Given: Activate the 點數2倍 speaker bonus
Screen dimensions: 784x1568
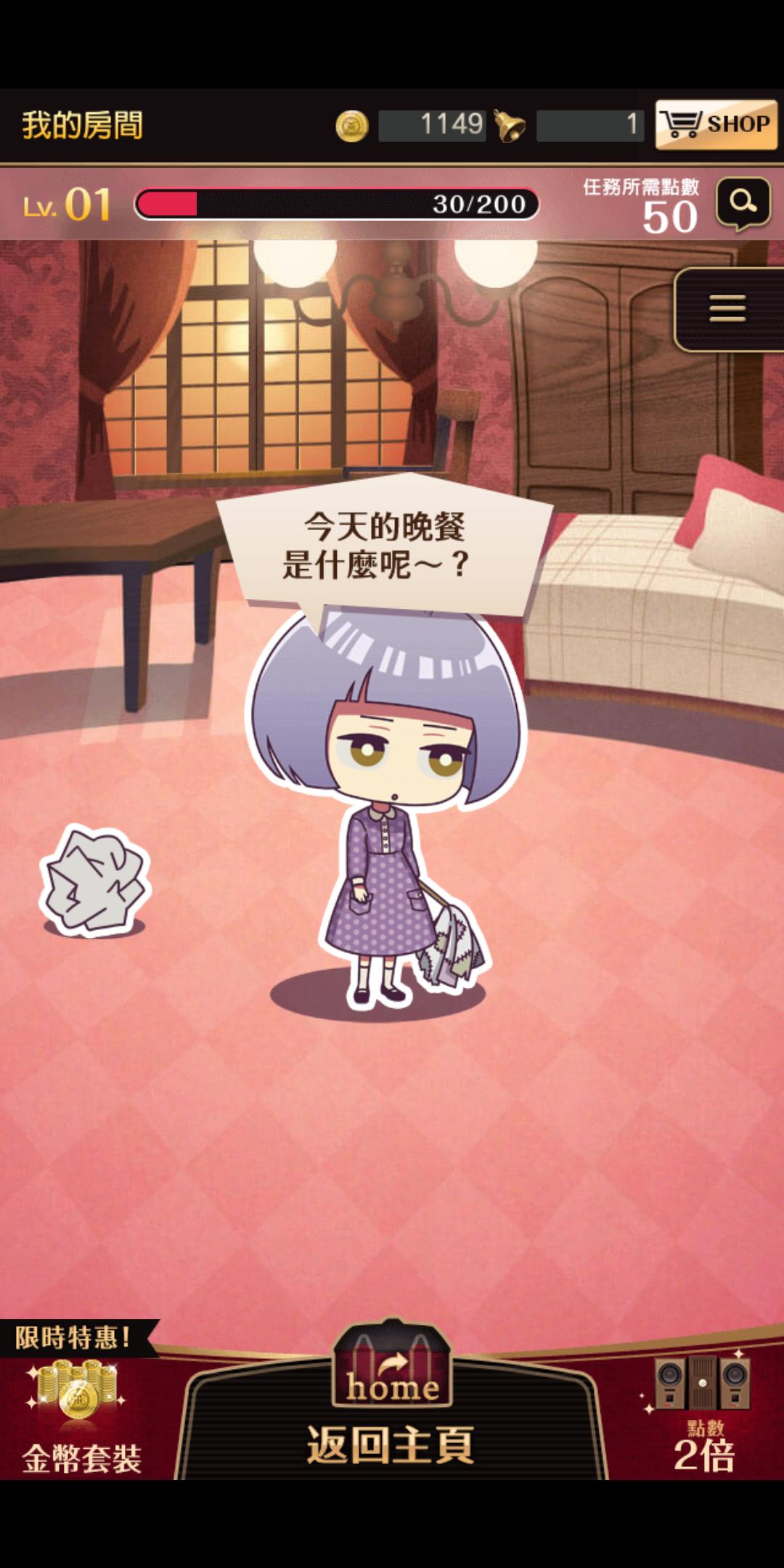Looking at the screenshot, I should [x=702, y=1412].
